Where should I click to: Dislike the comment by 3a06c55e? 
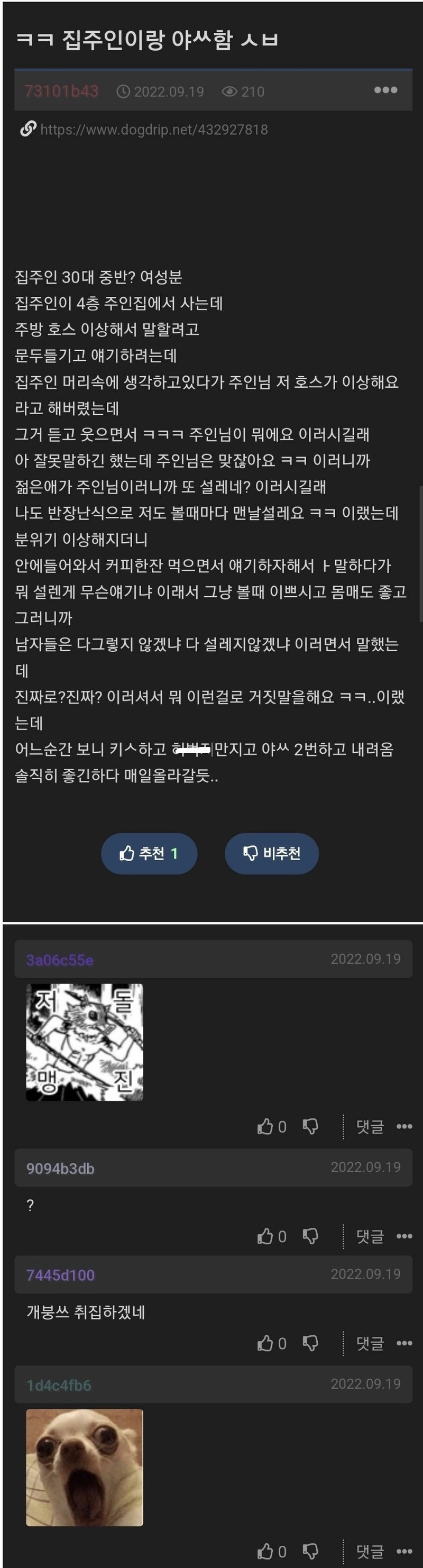(310, 1127)
